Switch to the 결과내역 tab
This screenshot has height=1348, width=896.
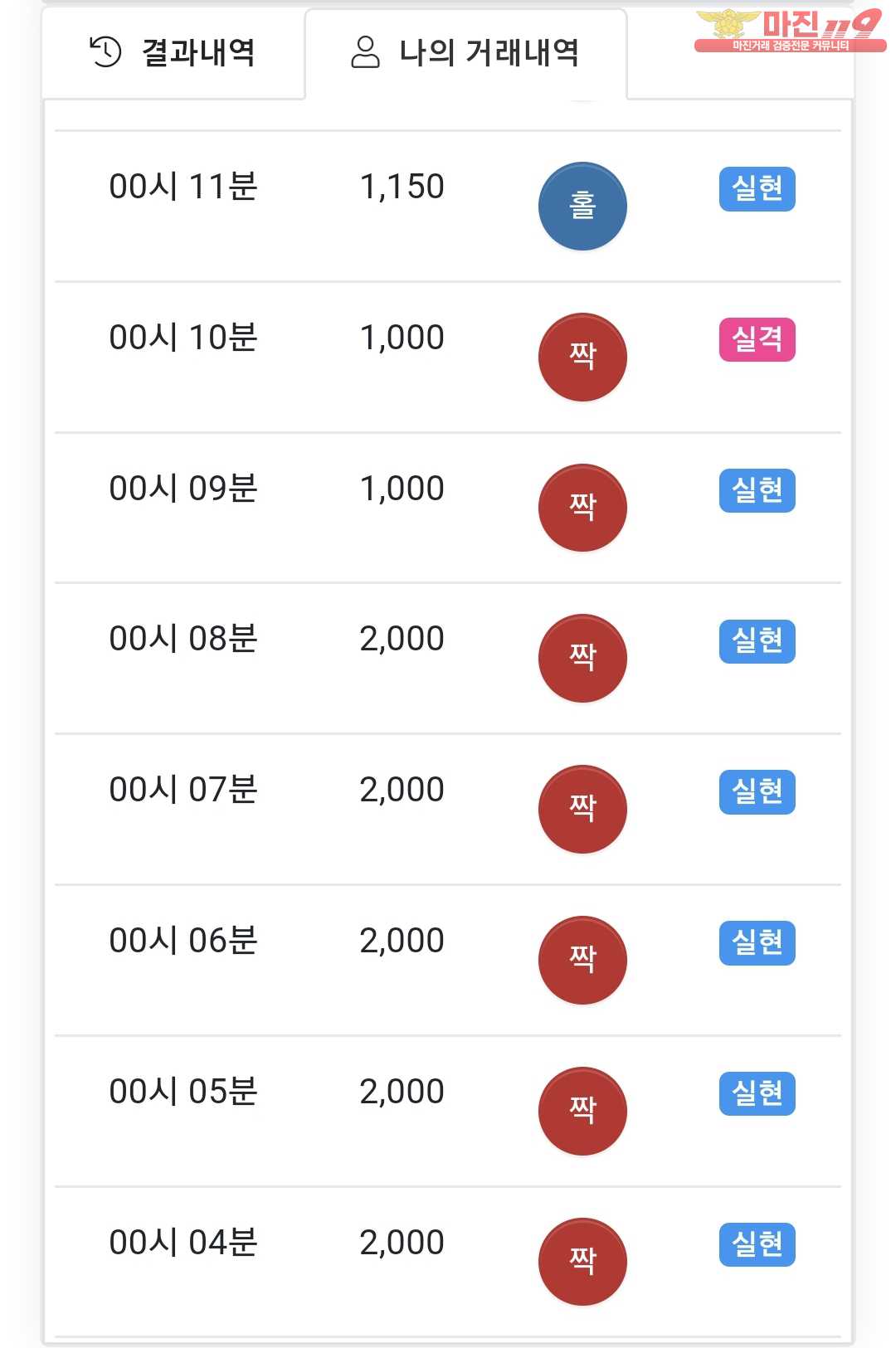(173, 53)
